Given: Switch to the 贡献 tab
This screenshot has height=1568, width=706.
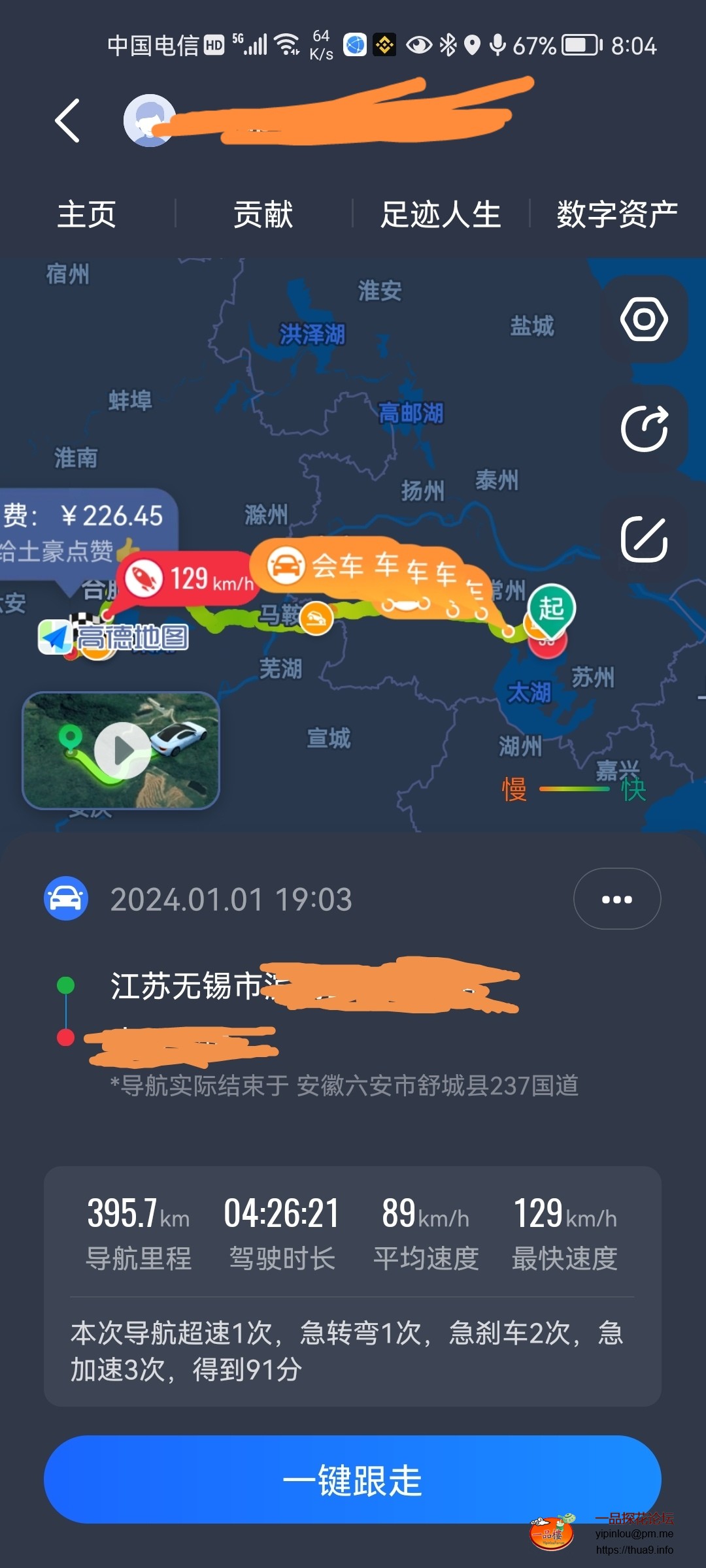Looking at the screenshot, I should [x=263, y=214].
